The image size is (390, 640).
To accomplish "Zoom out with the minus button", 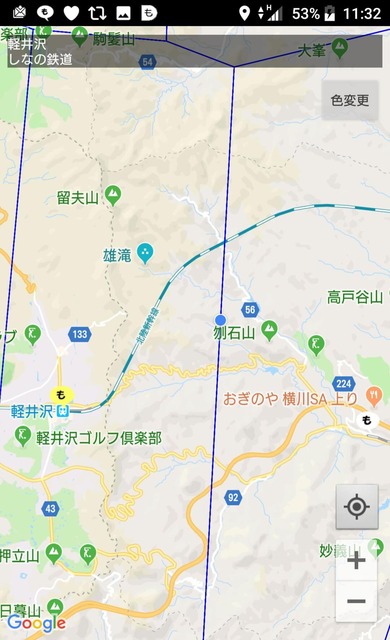I will [356, 601].
